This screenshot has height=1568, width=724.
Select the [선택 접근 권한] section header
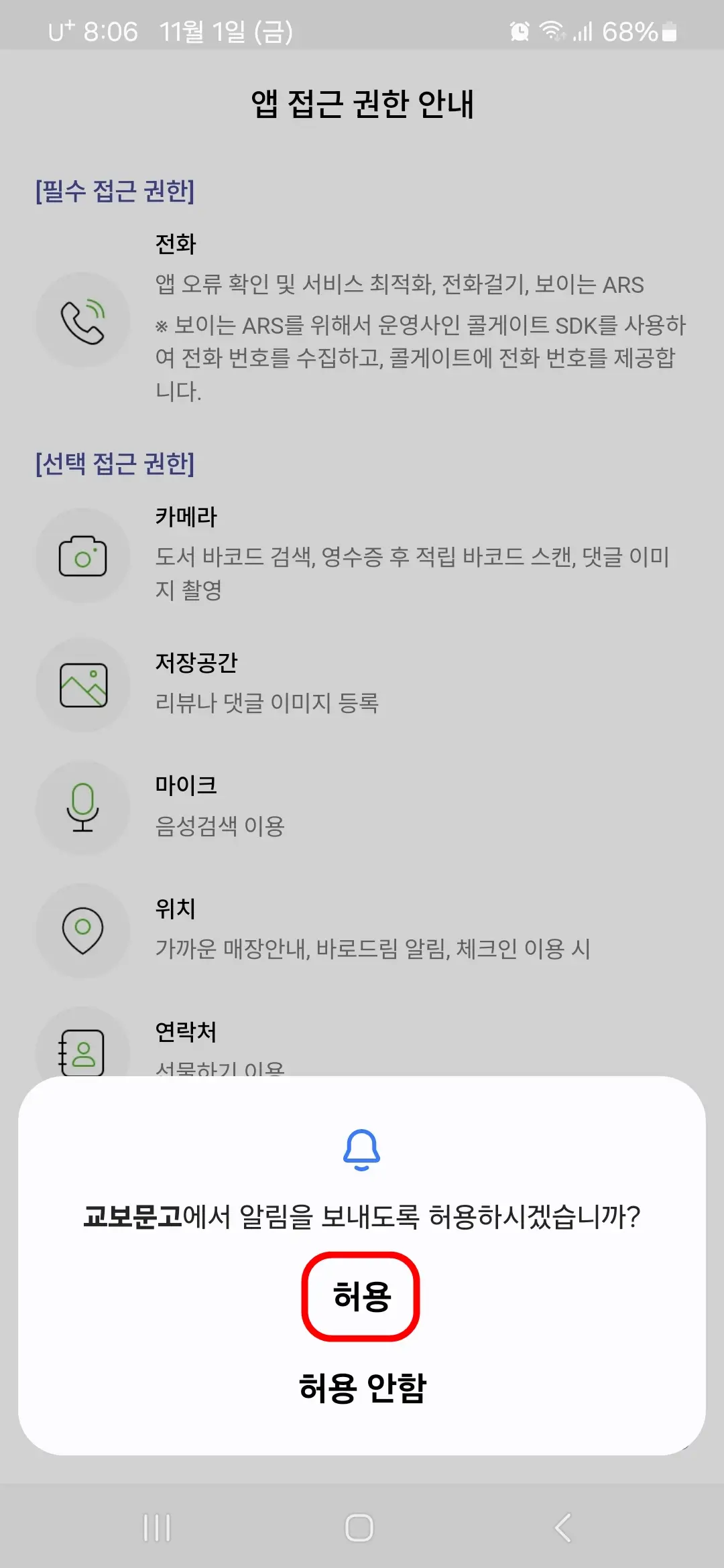[115, 462]
